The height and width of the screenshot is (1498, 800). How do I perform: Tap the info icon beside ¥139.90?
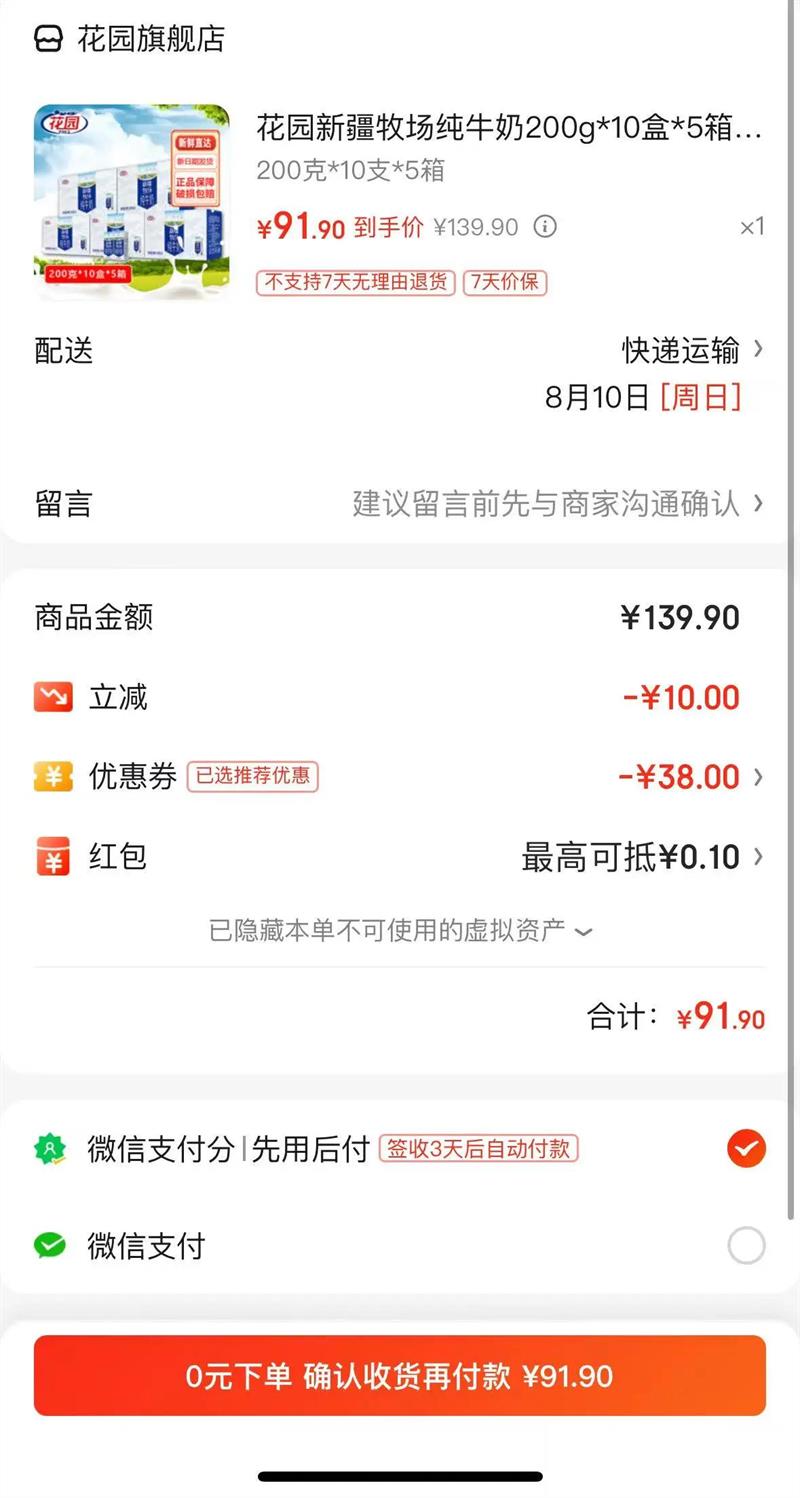click(545, 227)
